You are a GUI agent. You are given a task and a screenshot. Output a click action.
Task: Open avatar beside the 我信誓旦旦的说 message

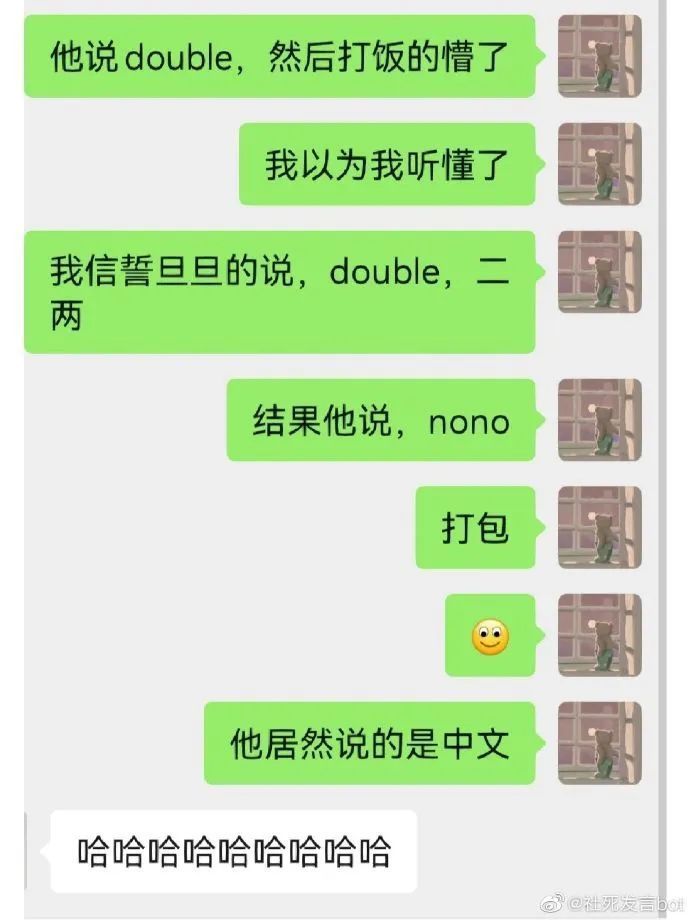tap(599, 272)
